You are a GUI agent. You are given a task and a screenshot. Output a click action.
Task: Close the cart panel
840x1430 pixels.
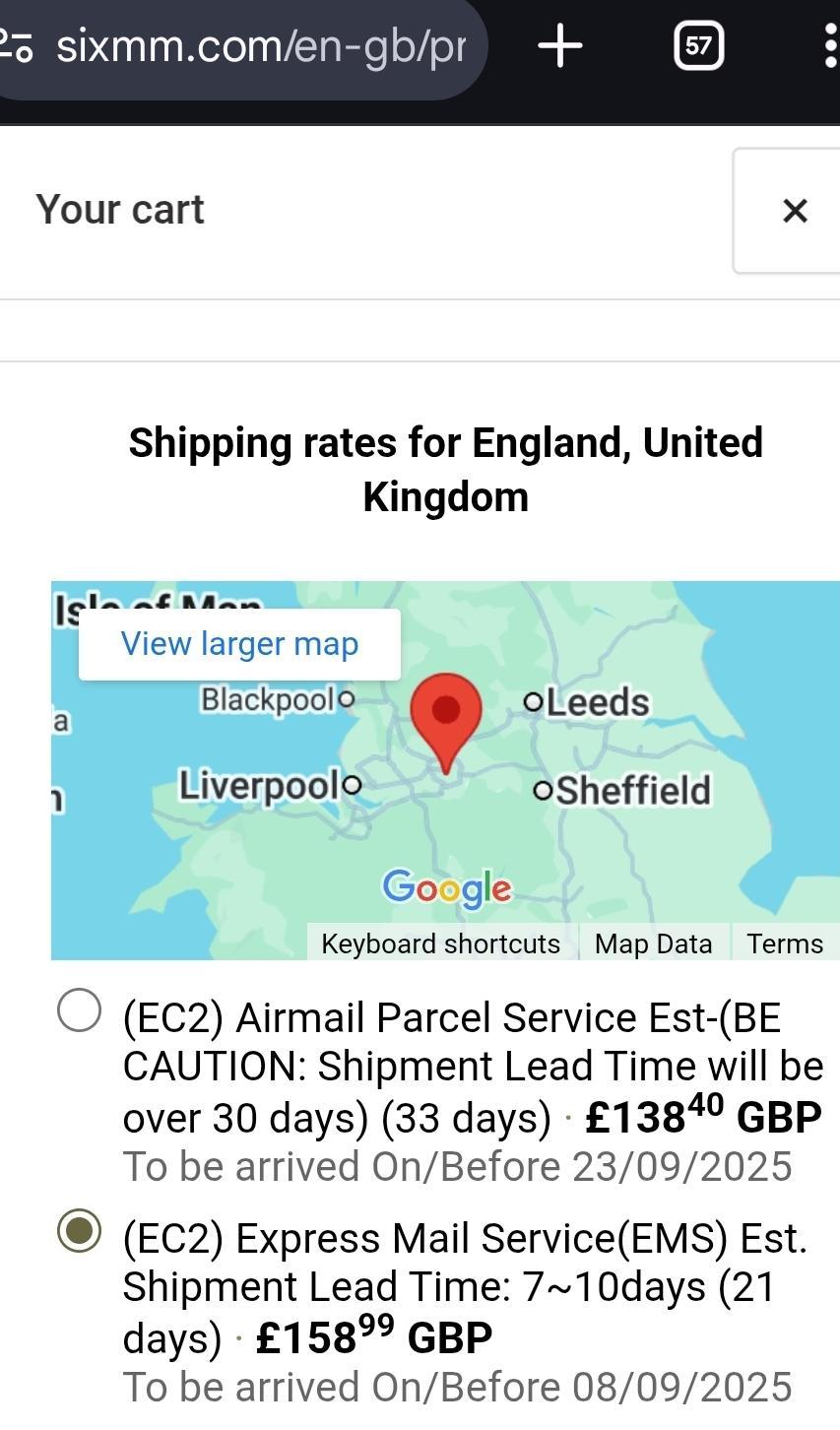click(794, 211)
